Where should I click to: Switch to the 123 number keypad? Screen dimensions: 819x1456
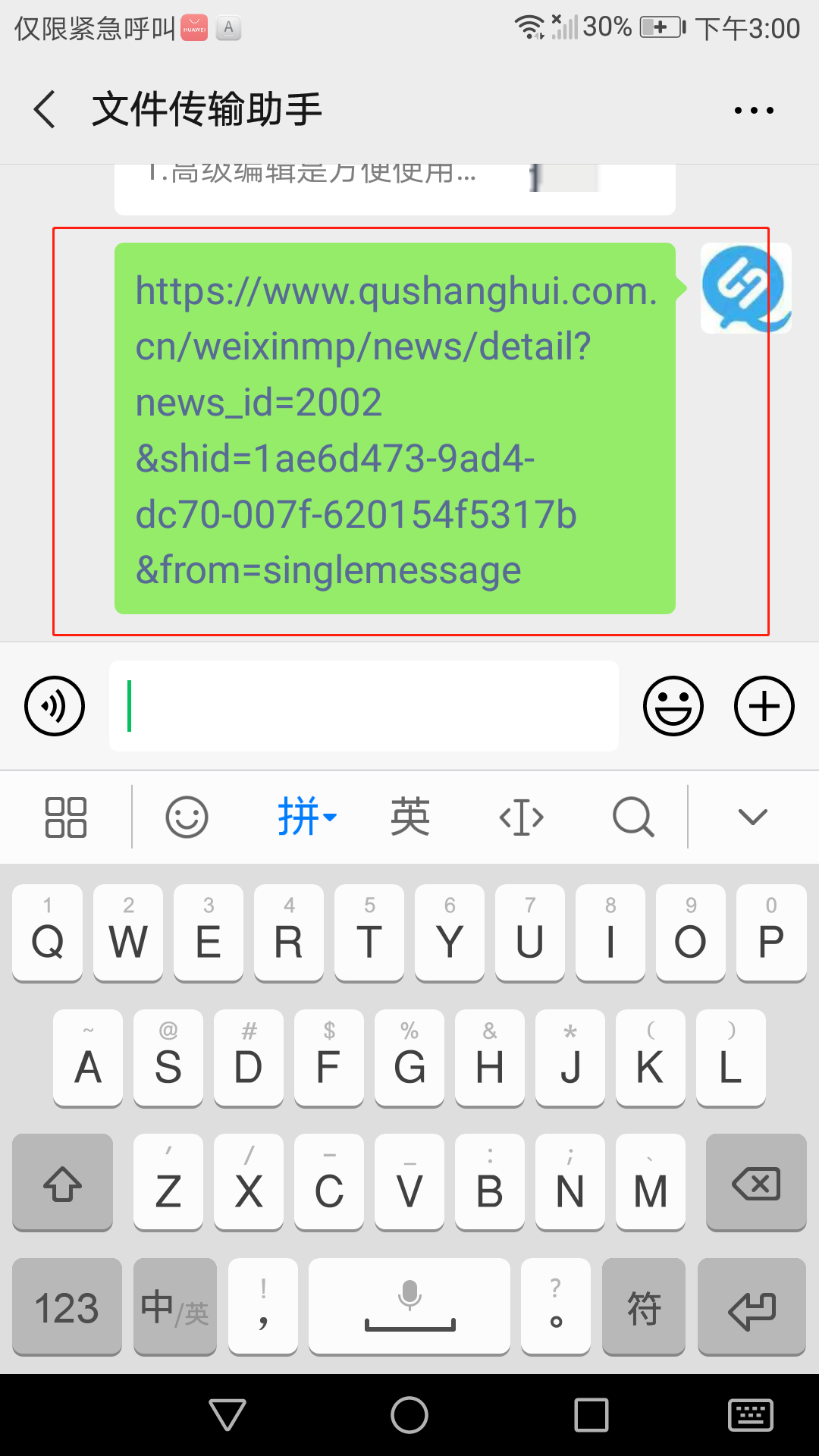[67, 1307]
